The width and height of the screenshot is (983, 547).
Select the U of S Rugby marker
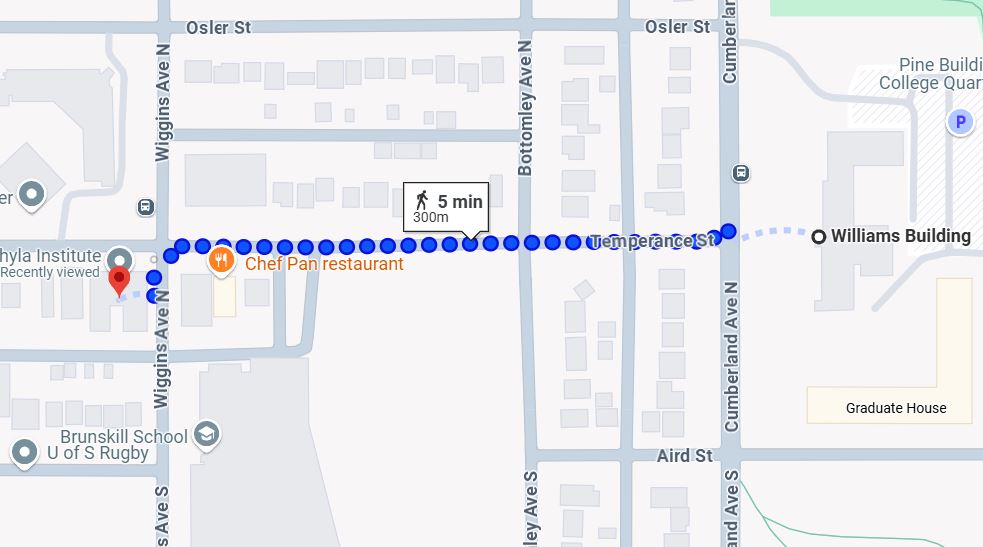(25, 452)
